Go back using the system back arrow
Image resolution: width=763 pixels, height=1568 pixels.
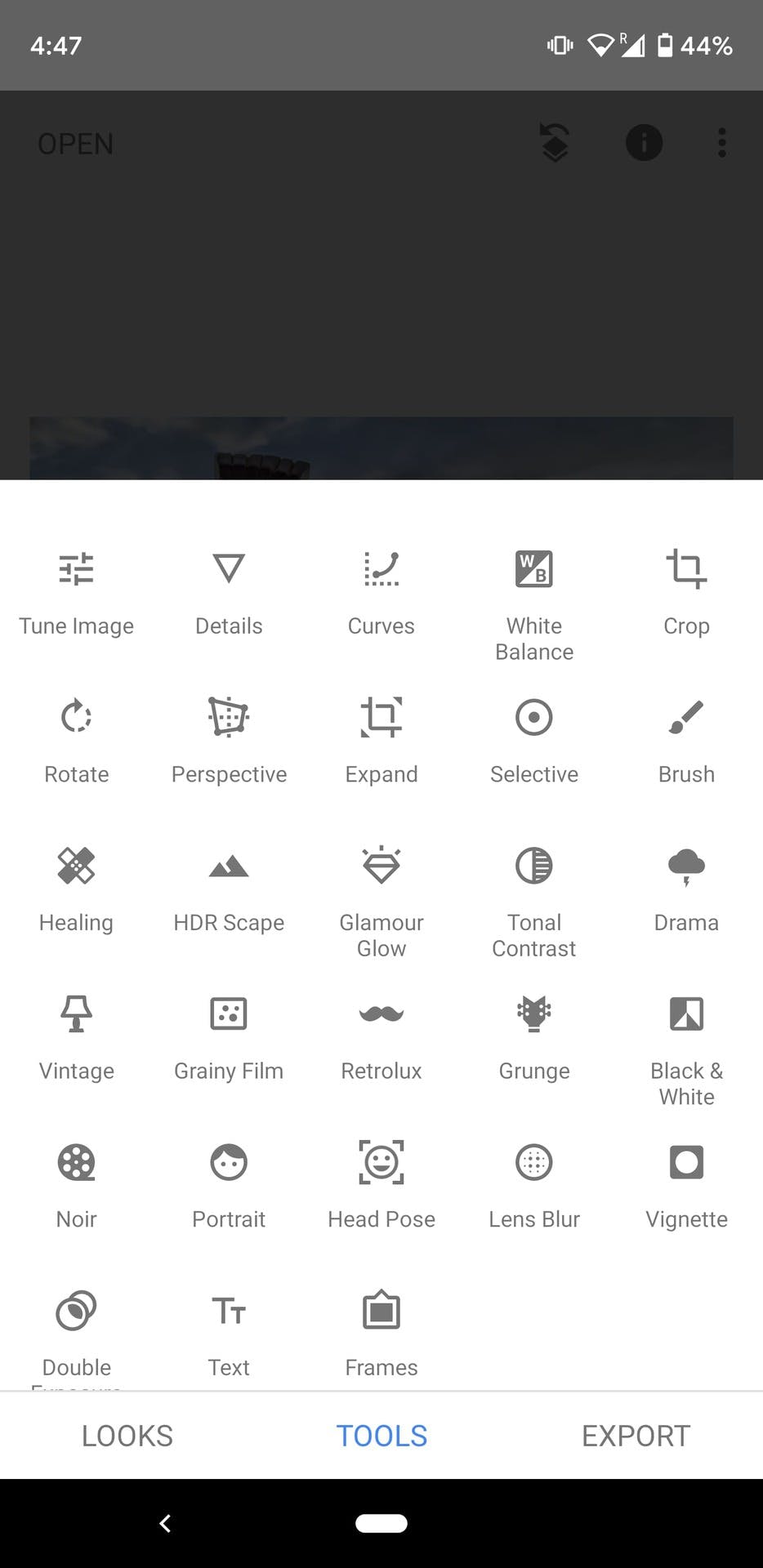click(x=165, y=1523)
